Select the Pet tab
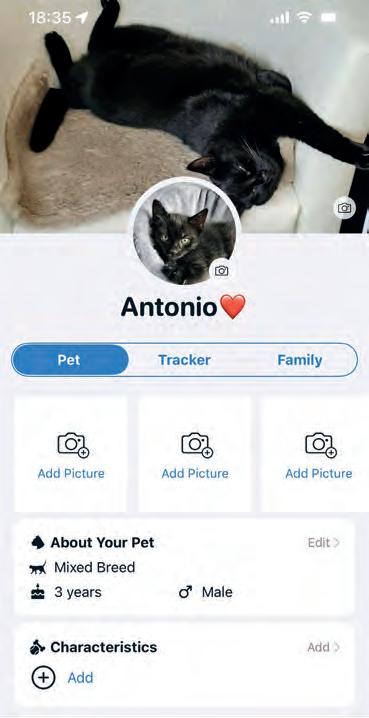369x718 pixels. coord(70,360)
